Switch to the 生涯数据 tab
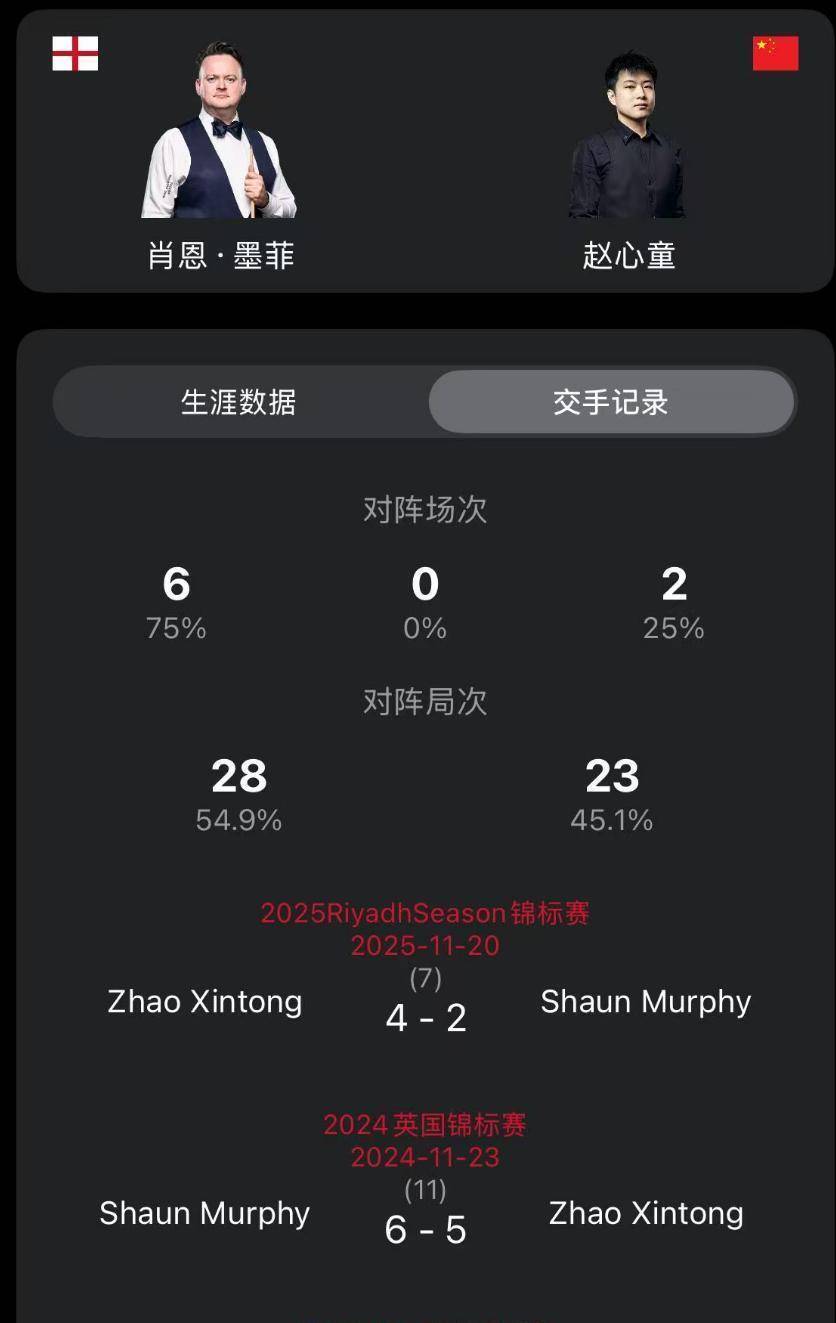Image resolution: width=836 pixels, height=1323 pixels. (x=239, y=402)
